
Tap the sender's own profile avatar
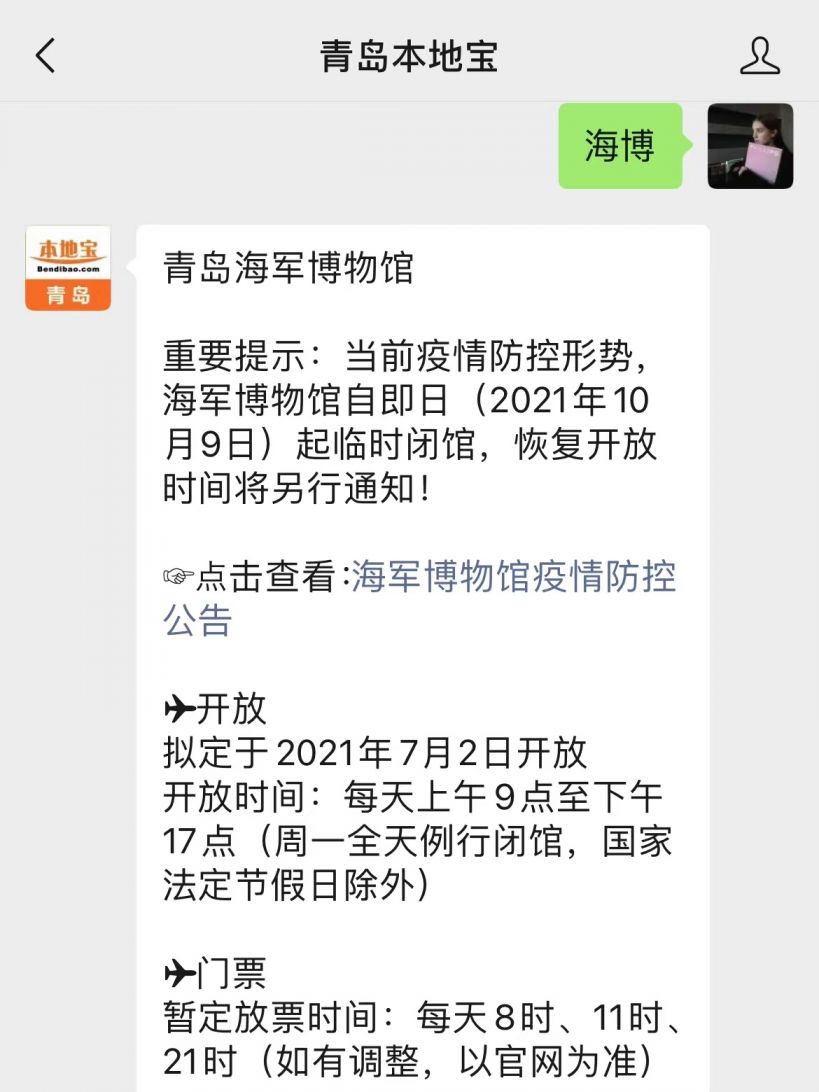(x=750, y=146)
